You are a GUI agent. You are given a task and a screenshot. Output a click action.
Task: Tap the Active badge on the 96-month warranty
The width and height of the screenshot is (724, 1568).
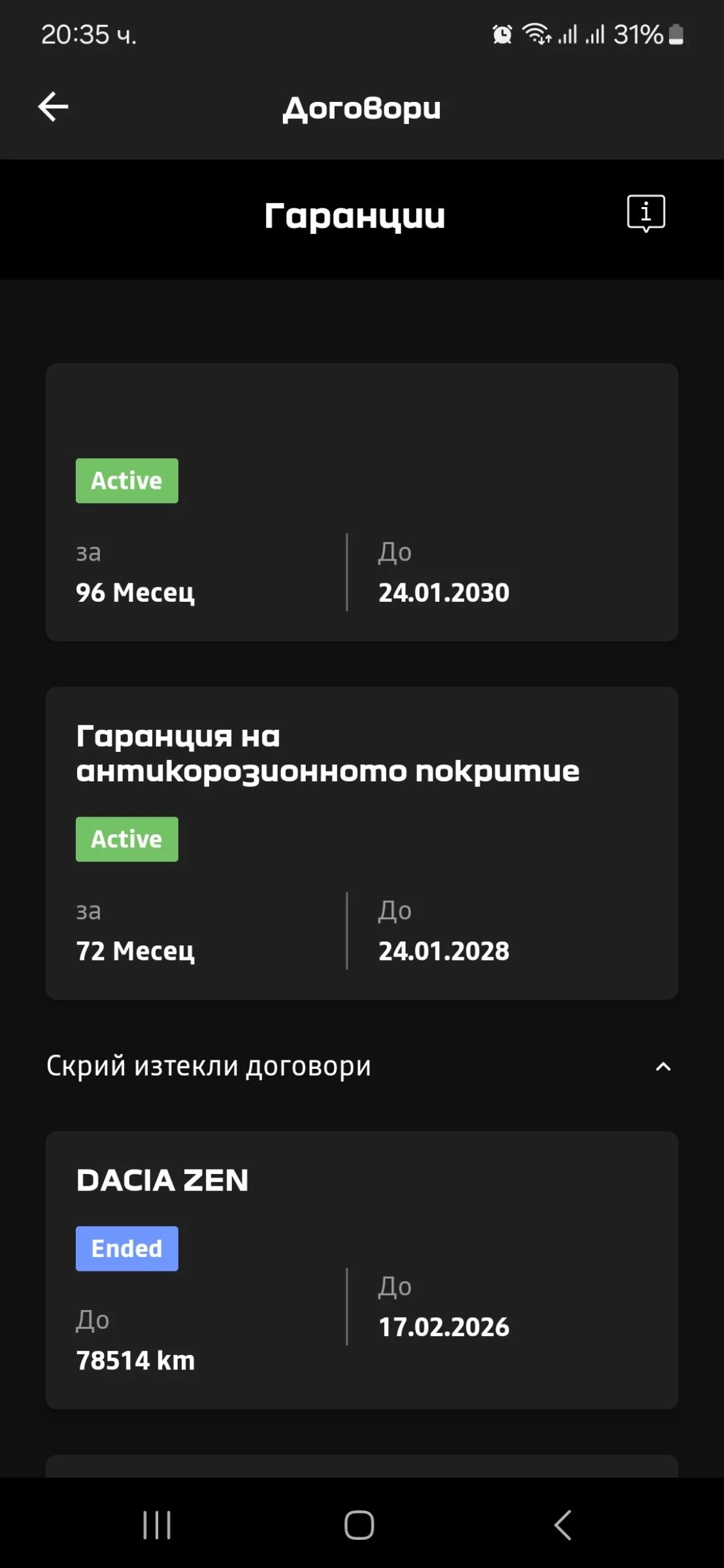(127, 480)
